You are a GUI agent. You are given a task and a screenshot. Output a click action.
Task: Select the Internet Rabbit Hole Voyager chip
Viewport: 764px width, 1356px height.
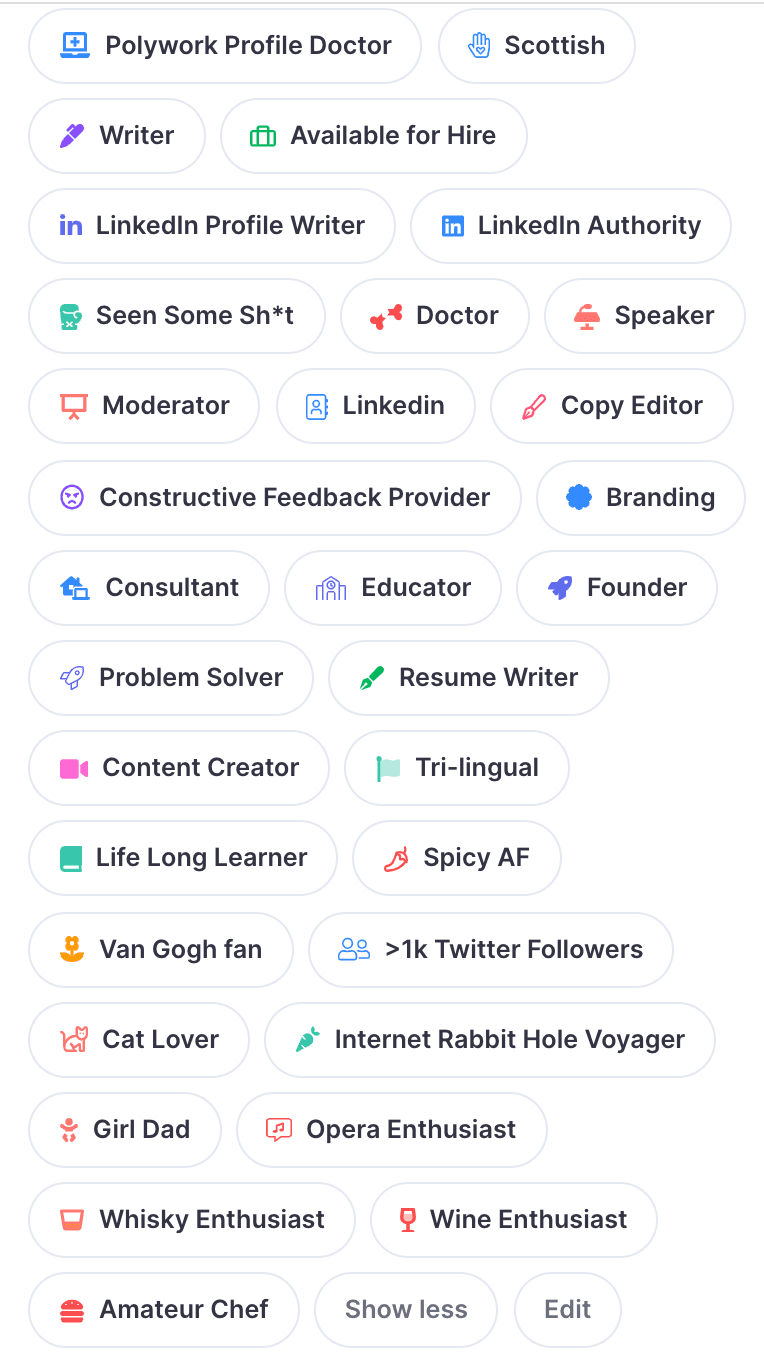click(490, 1040)
